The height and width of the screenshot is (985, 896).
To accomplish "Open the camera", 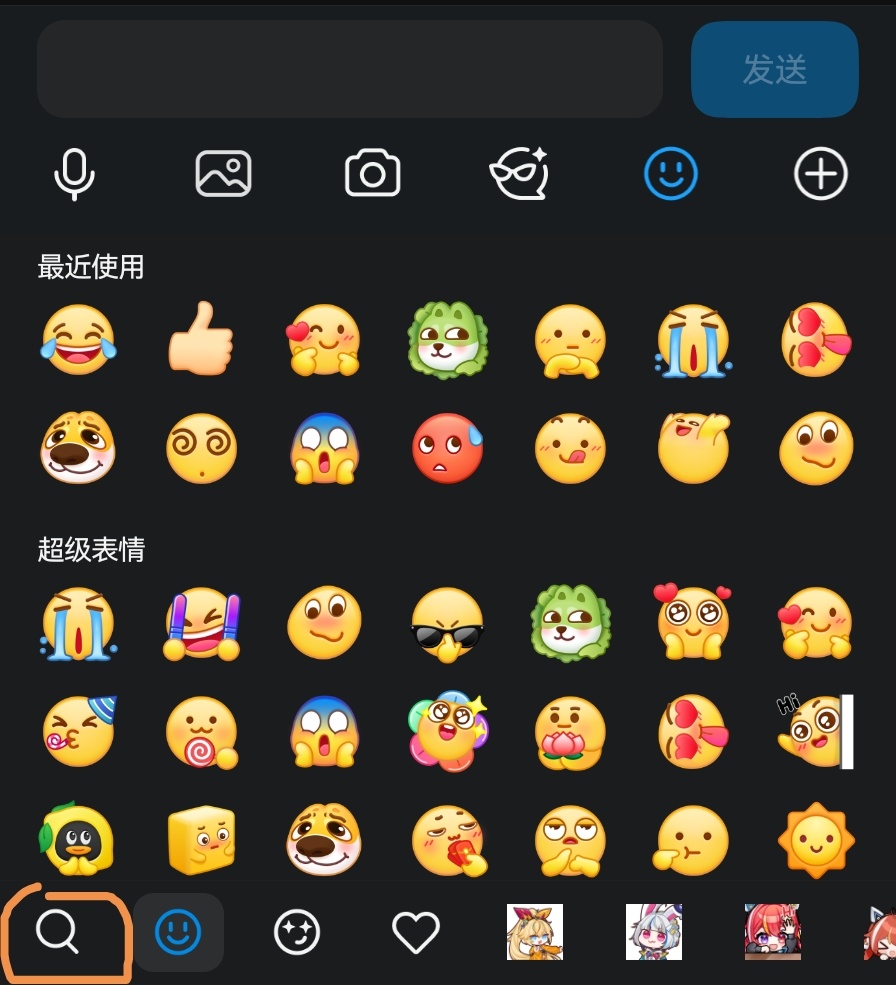I will (372, 174).
